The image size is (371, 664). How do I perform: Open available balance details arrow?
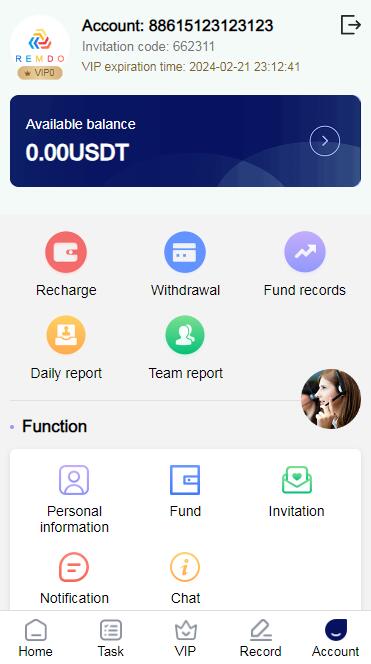pos(324,141)
